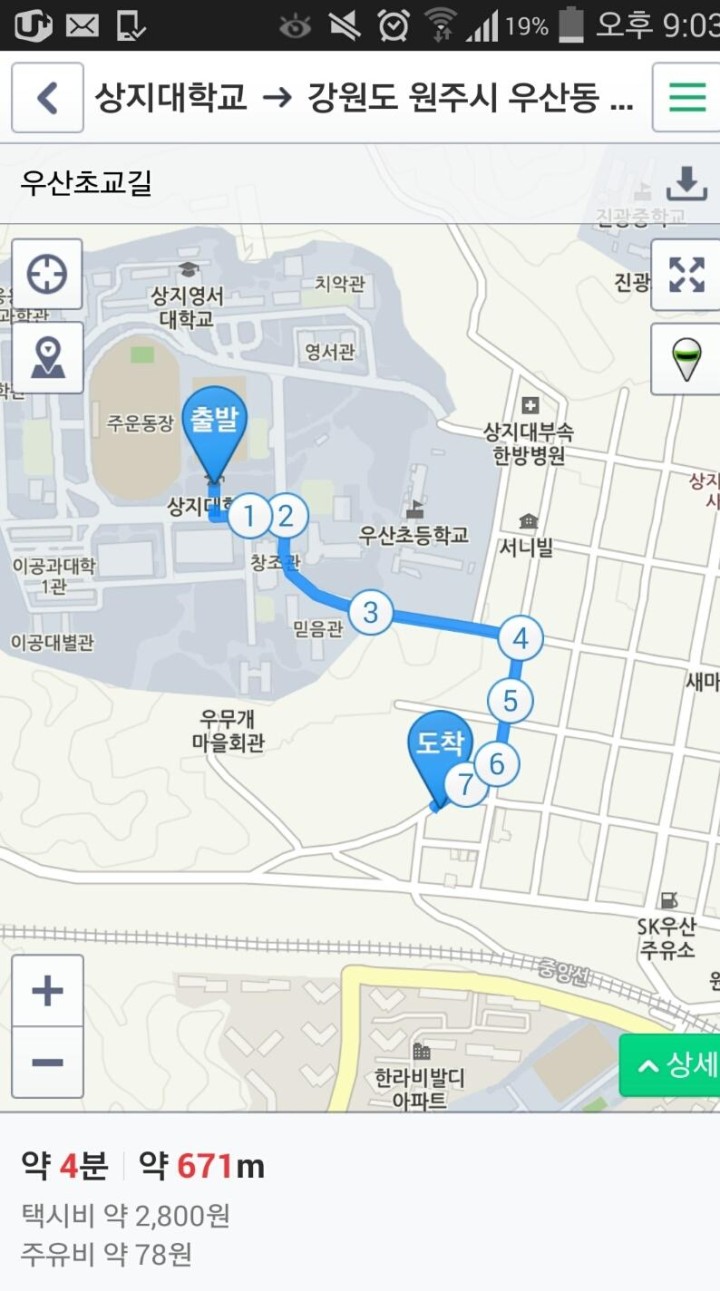
Task: Select route waypoint 3 on the map
Action: (x=371, y=611)
